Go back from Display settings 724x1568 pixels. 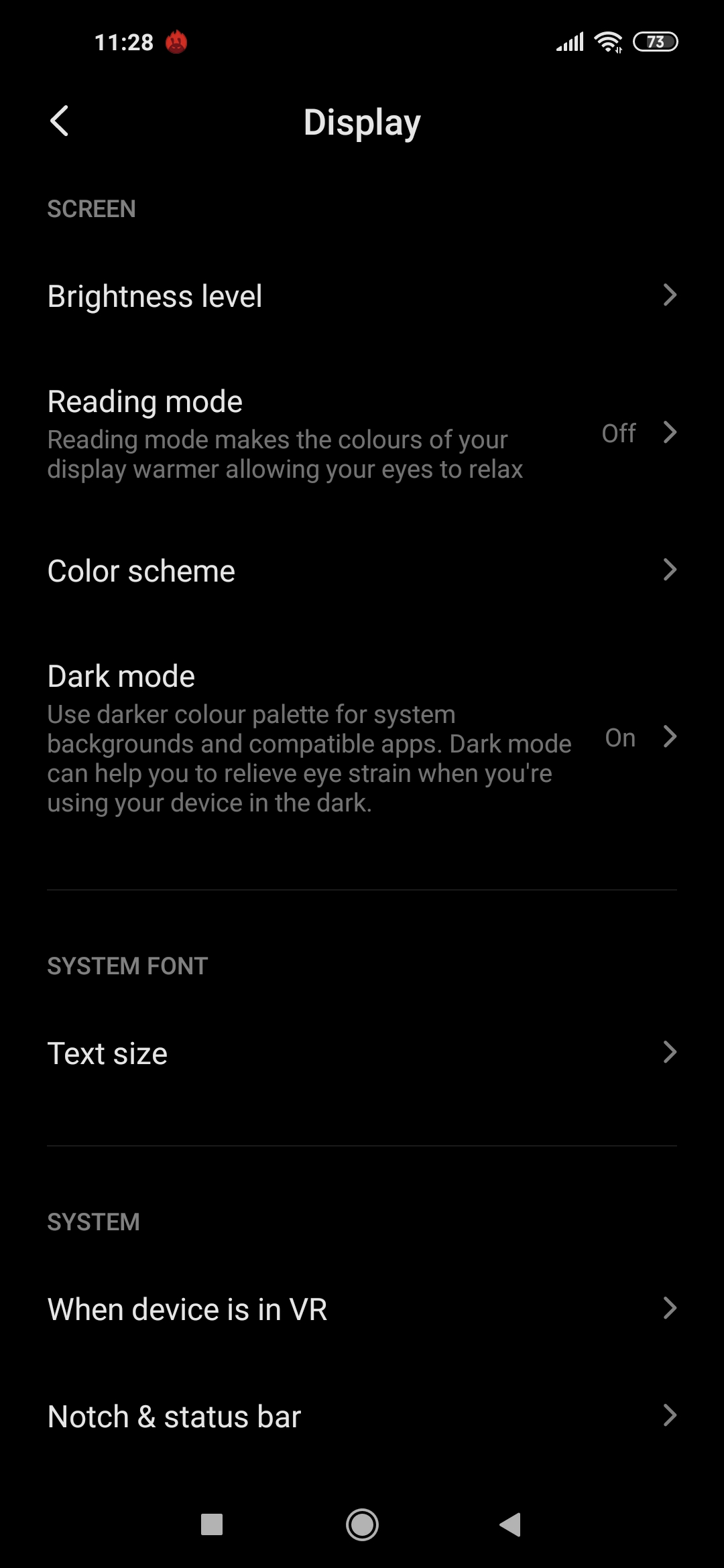60,121
